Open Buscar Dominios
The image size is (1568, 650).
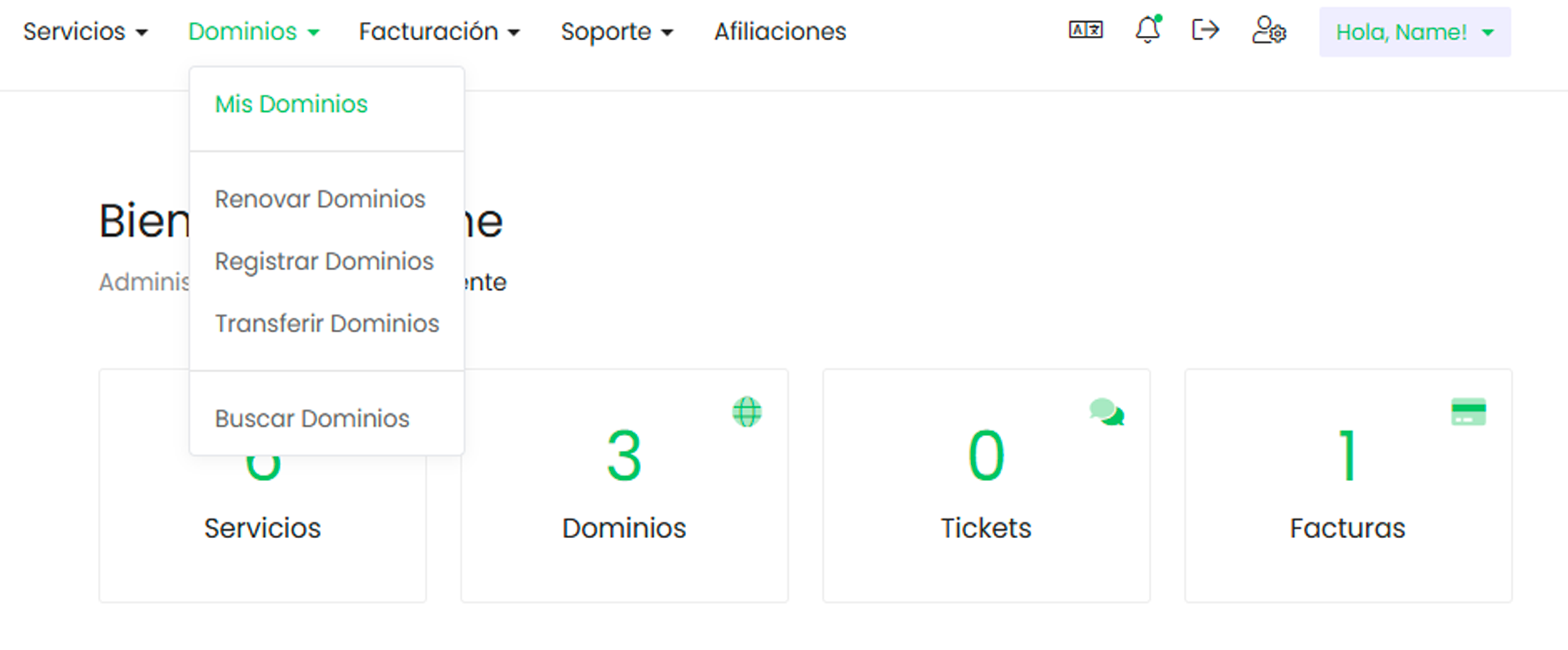[312, 418]
